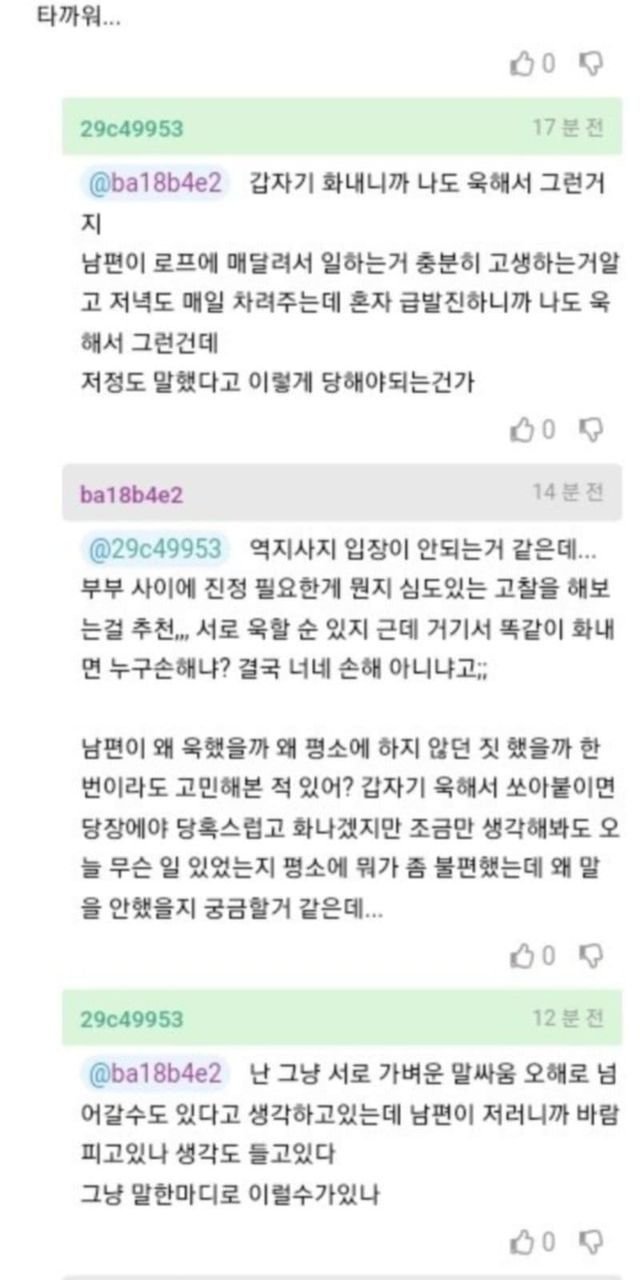Image resolution: width=640 pixels, height=1280 pixels.
Task: Like the comment ending with 타까워...
Action: [523, 64]
